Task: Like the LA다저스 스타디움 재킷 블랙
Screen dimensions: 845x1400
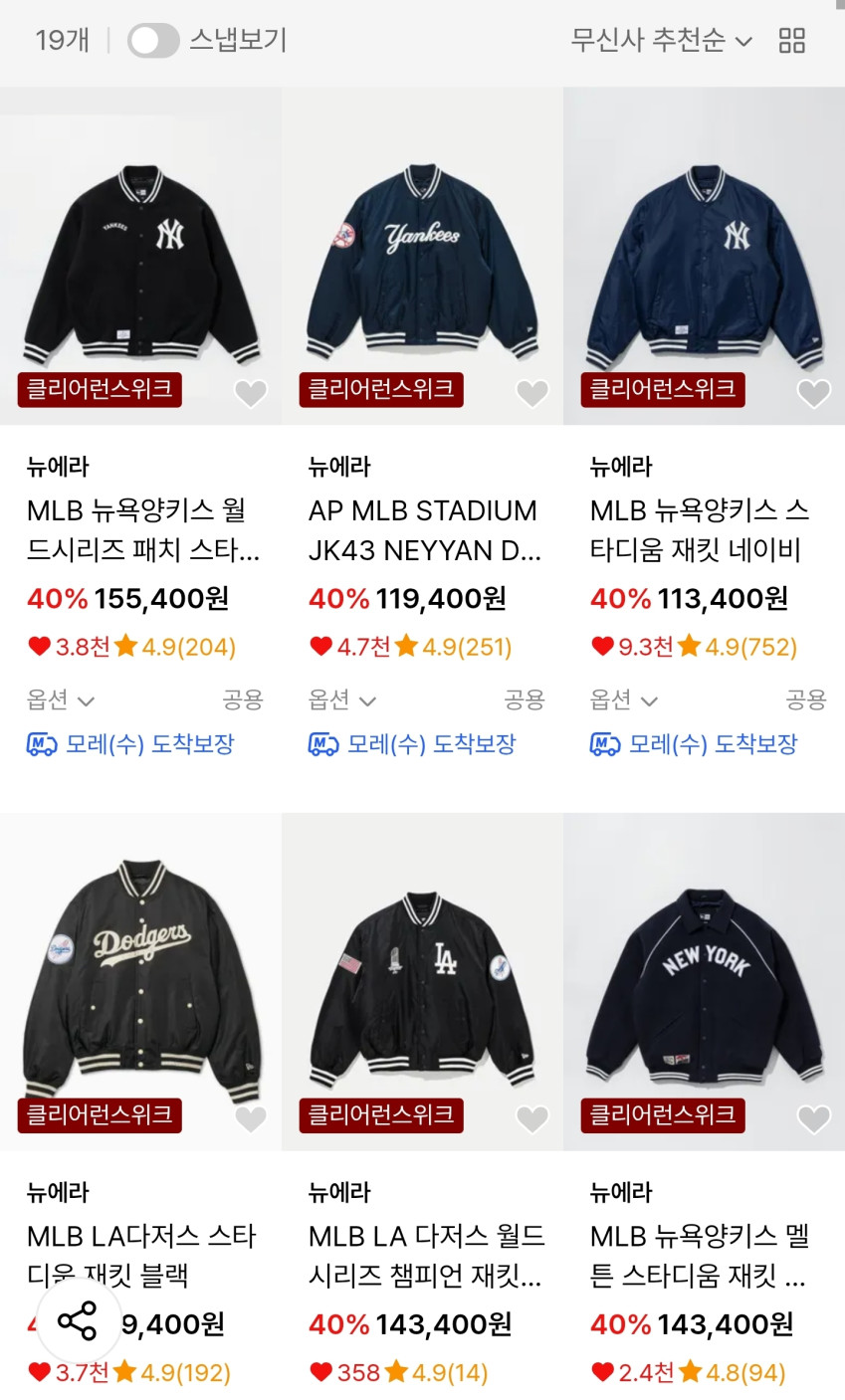Action: [x=251, y=1119]
